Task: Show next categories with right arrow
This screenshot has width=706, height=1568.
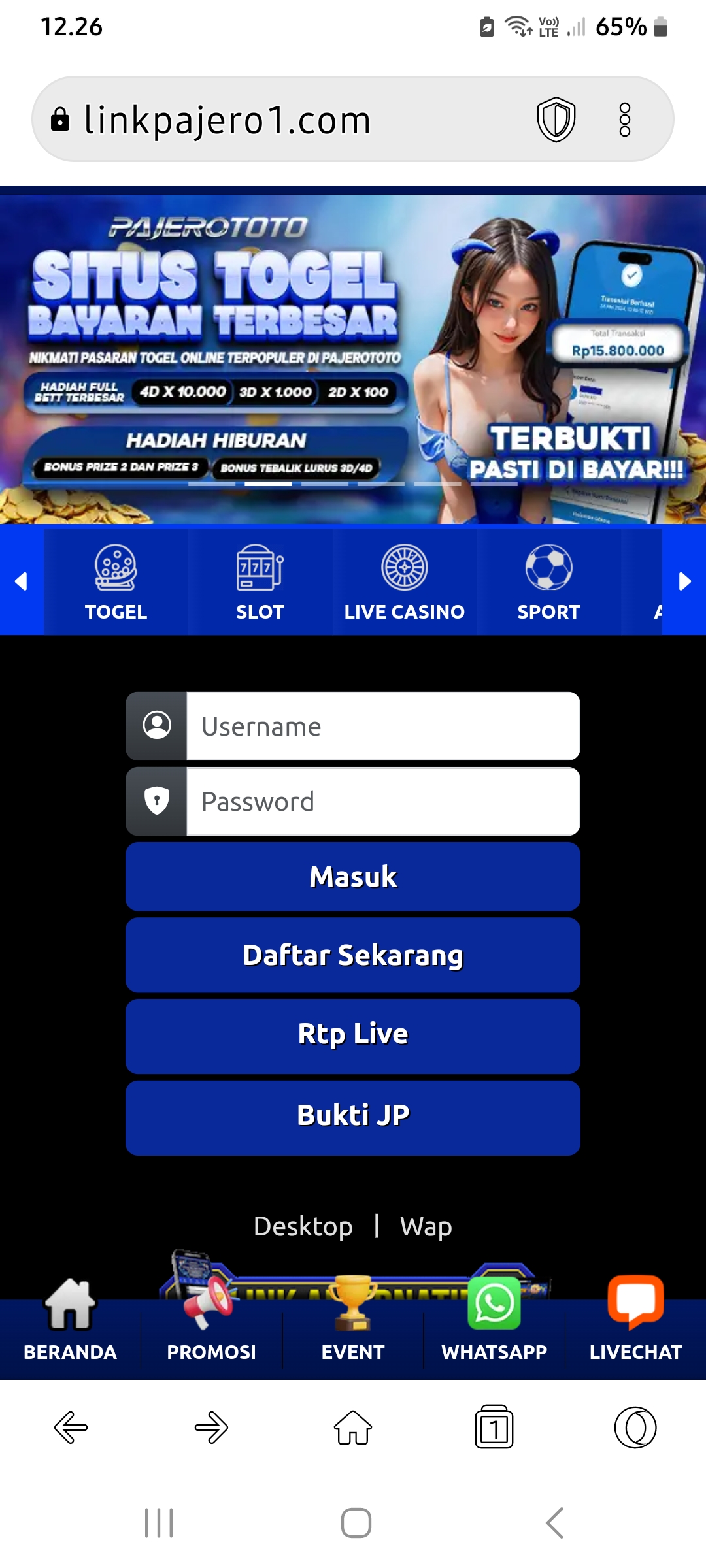Action: [684, 581]
